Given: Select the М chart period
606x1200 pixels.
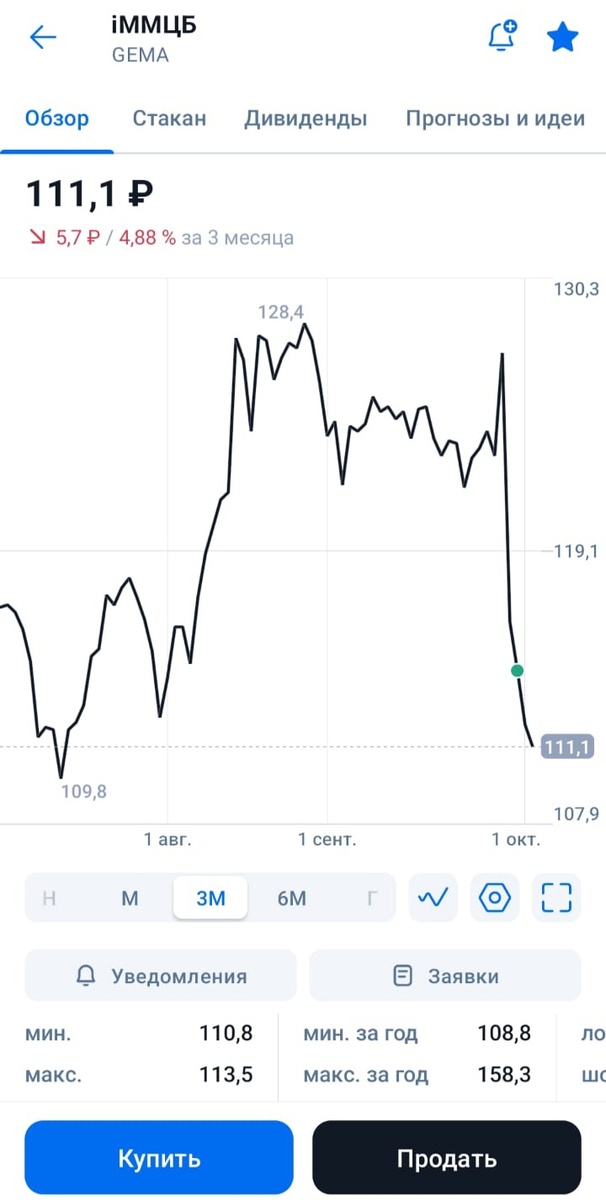Looking at the screenshot, I should coord(130,898).
